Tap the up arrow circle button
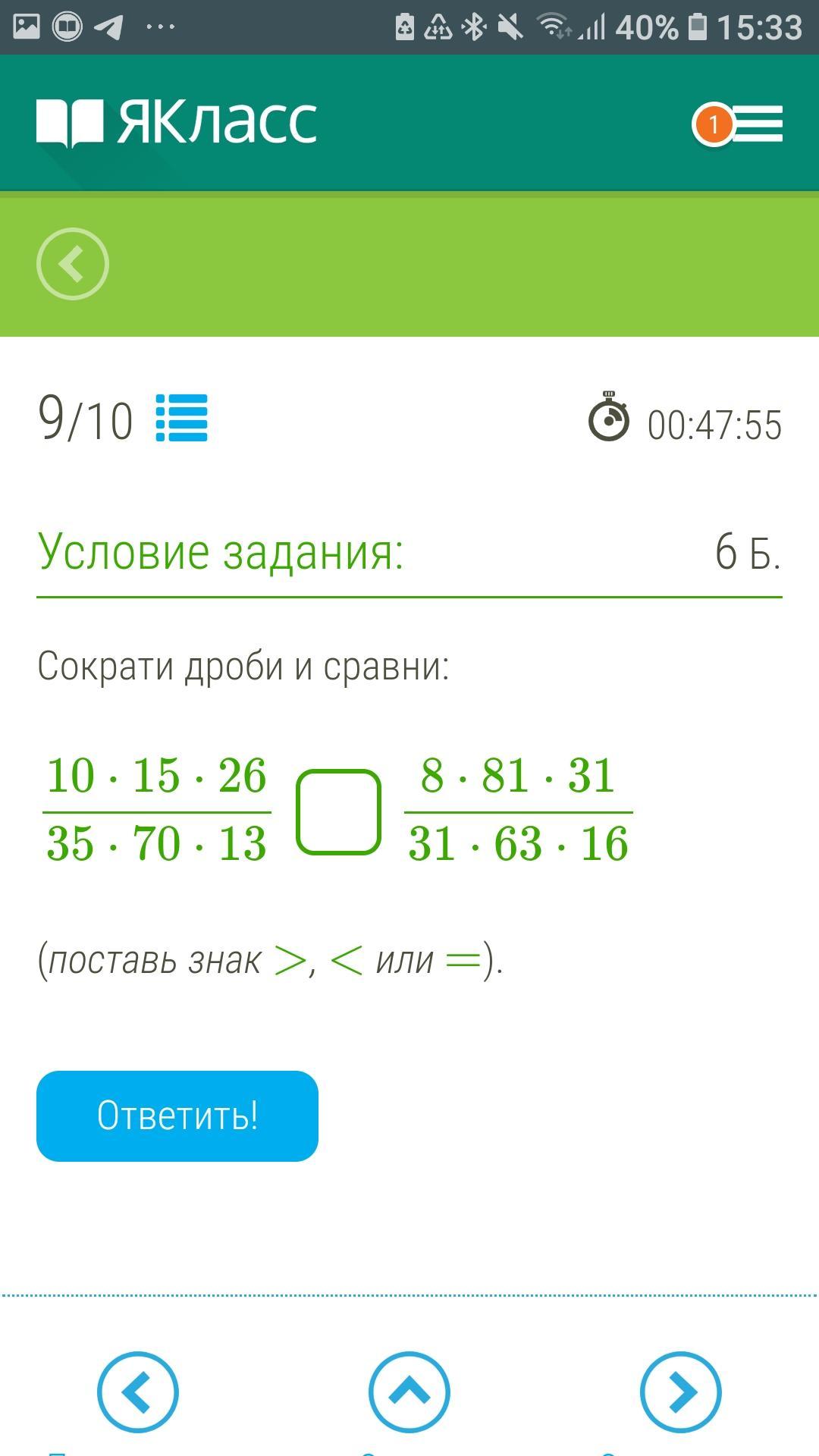Screen dimensions: 819x1456 click(x=409, y=1392)
